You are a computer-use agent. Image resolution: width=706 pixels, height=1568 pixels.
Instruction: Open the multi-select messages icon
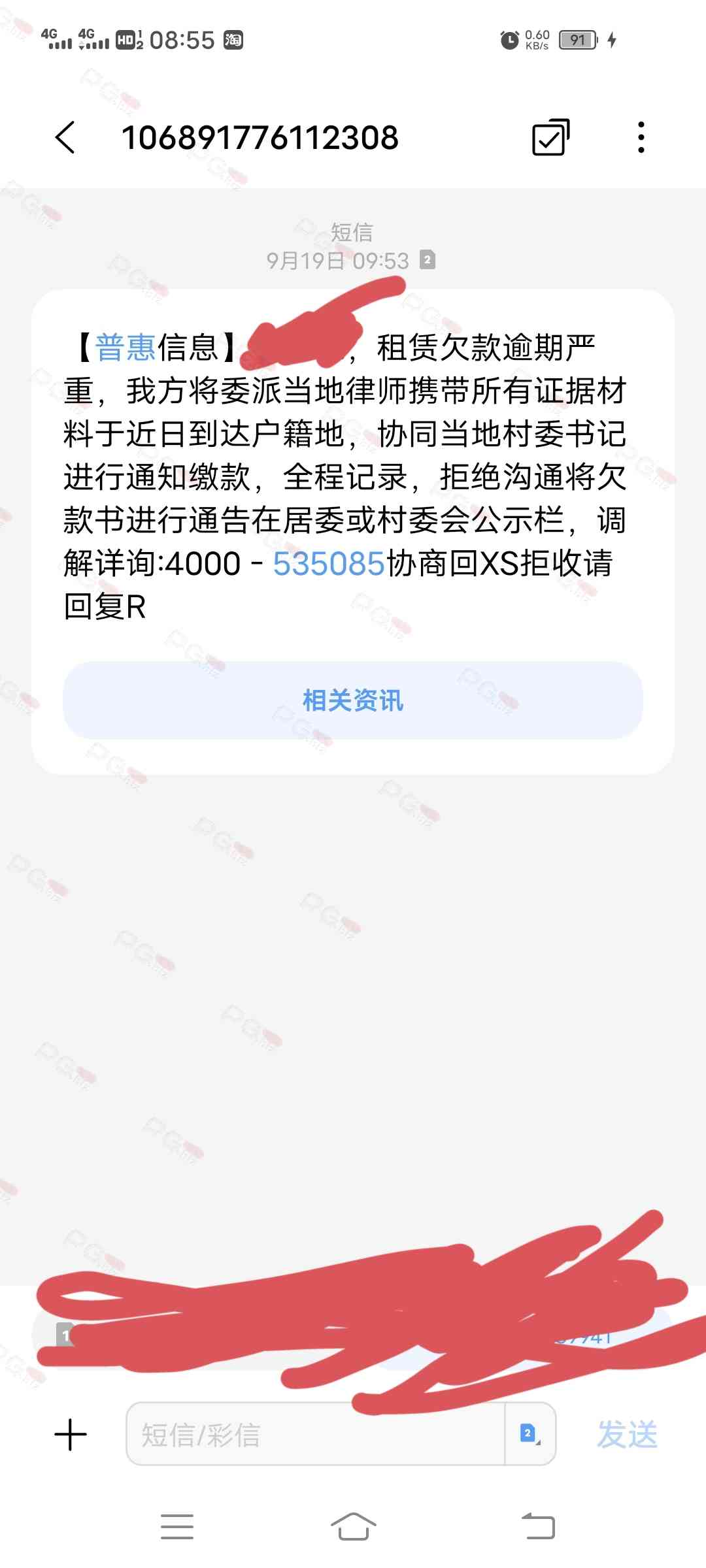click(x=550, y=138)
